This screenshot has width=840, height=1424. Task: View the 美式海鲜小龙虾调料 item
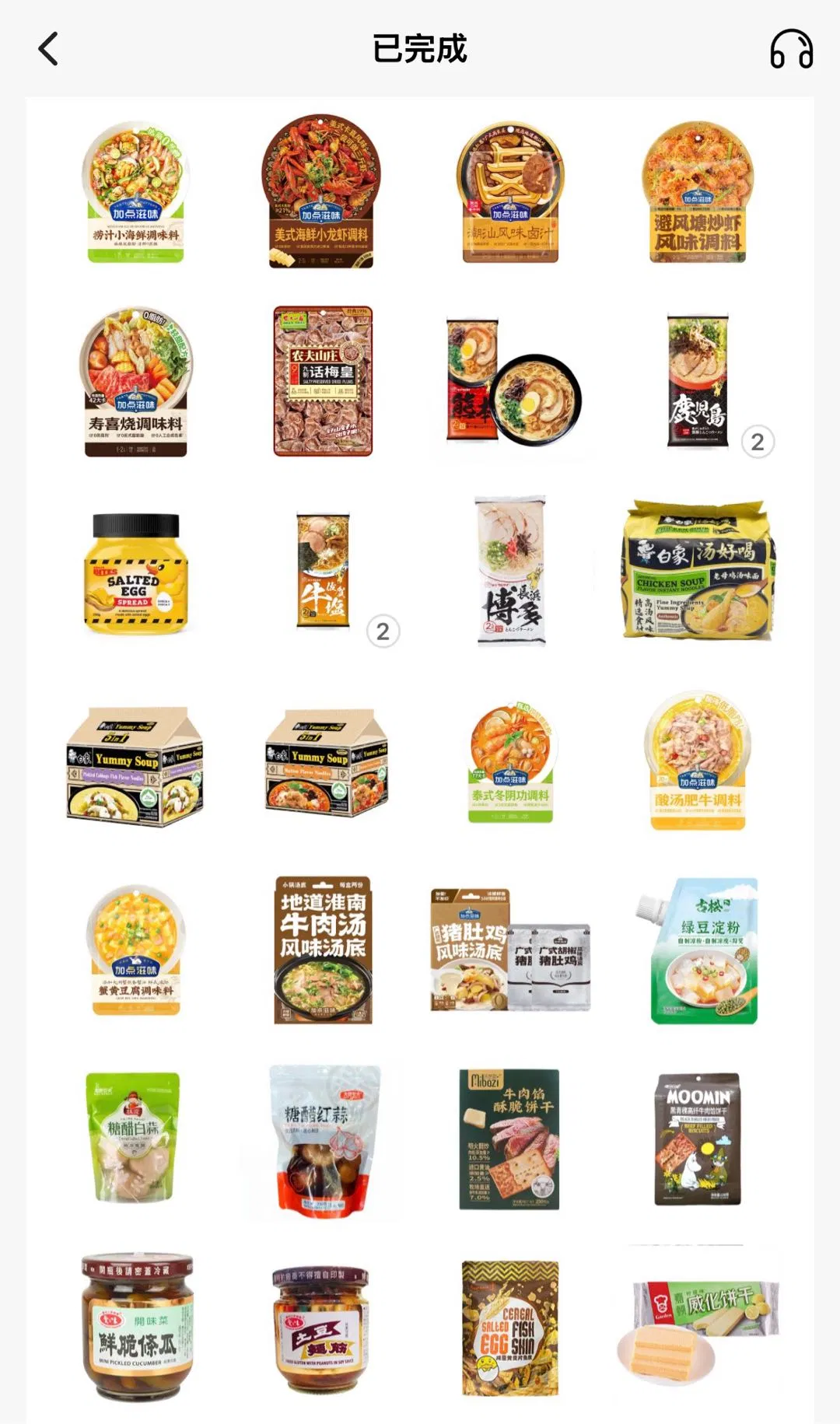pyautogui.click(x=321, y=192)
